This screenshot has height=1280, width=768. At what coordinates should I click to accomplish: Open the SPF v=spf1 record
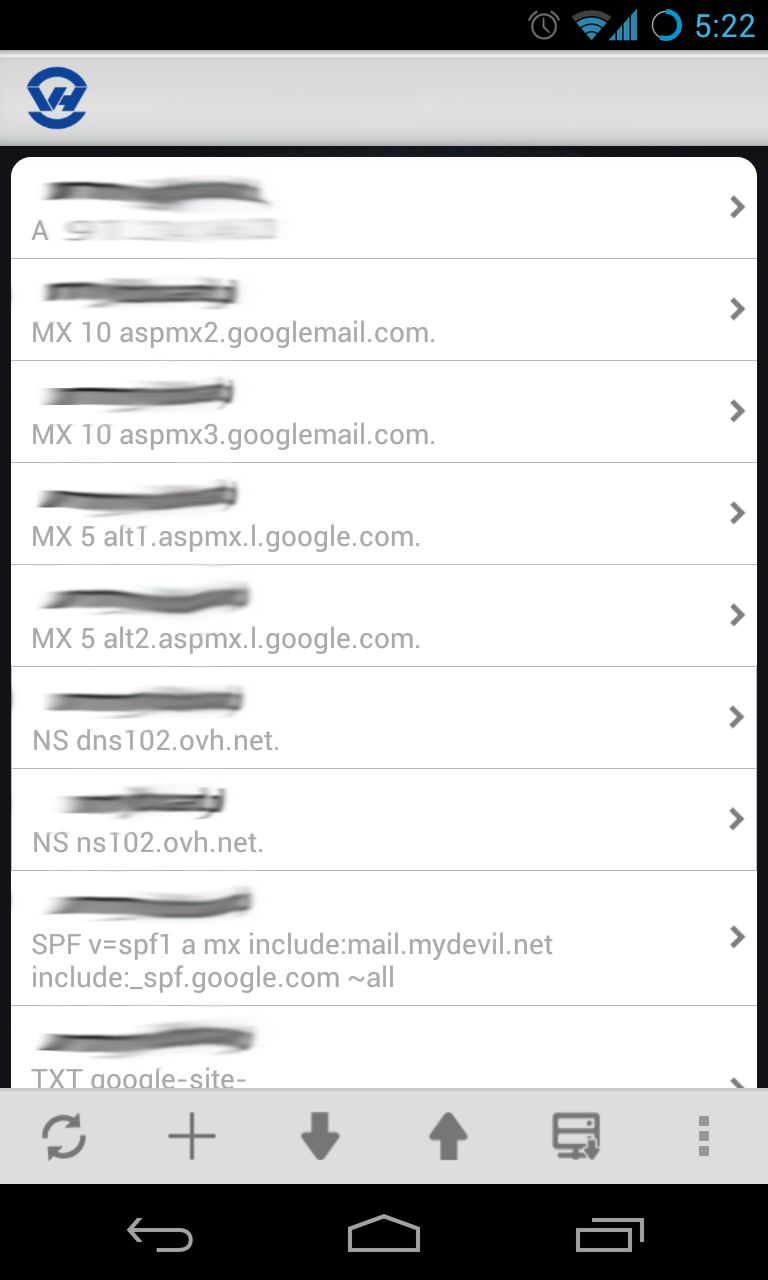point(384,938)
